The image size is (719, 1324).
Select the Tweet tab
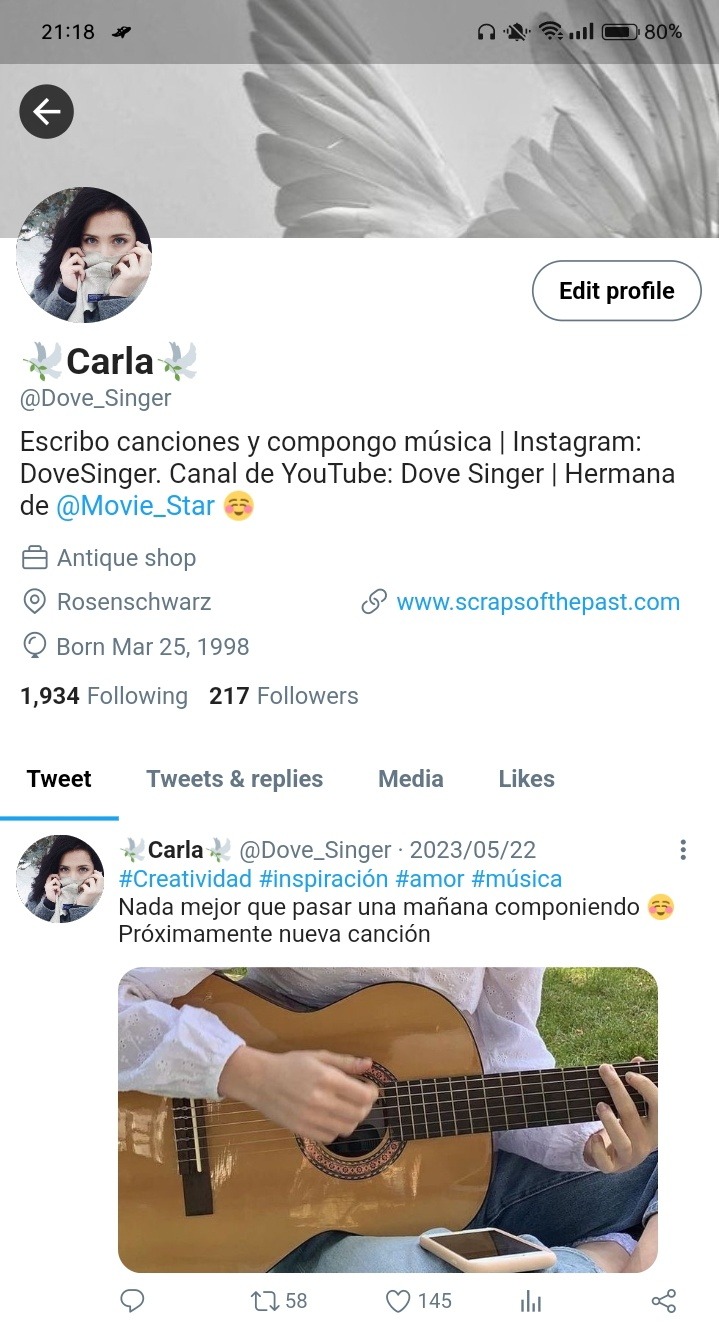59,779
